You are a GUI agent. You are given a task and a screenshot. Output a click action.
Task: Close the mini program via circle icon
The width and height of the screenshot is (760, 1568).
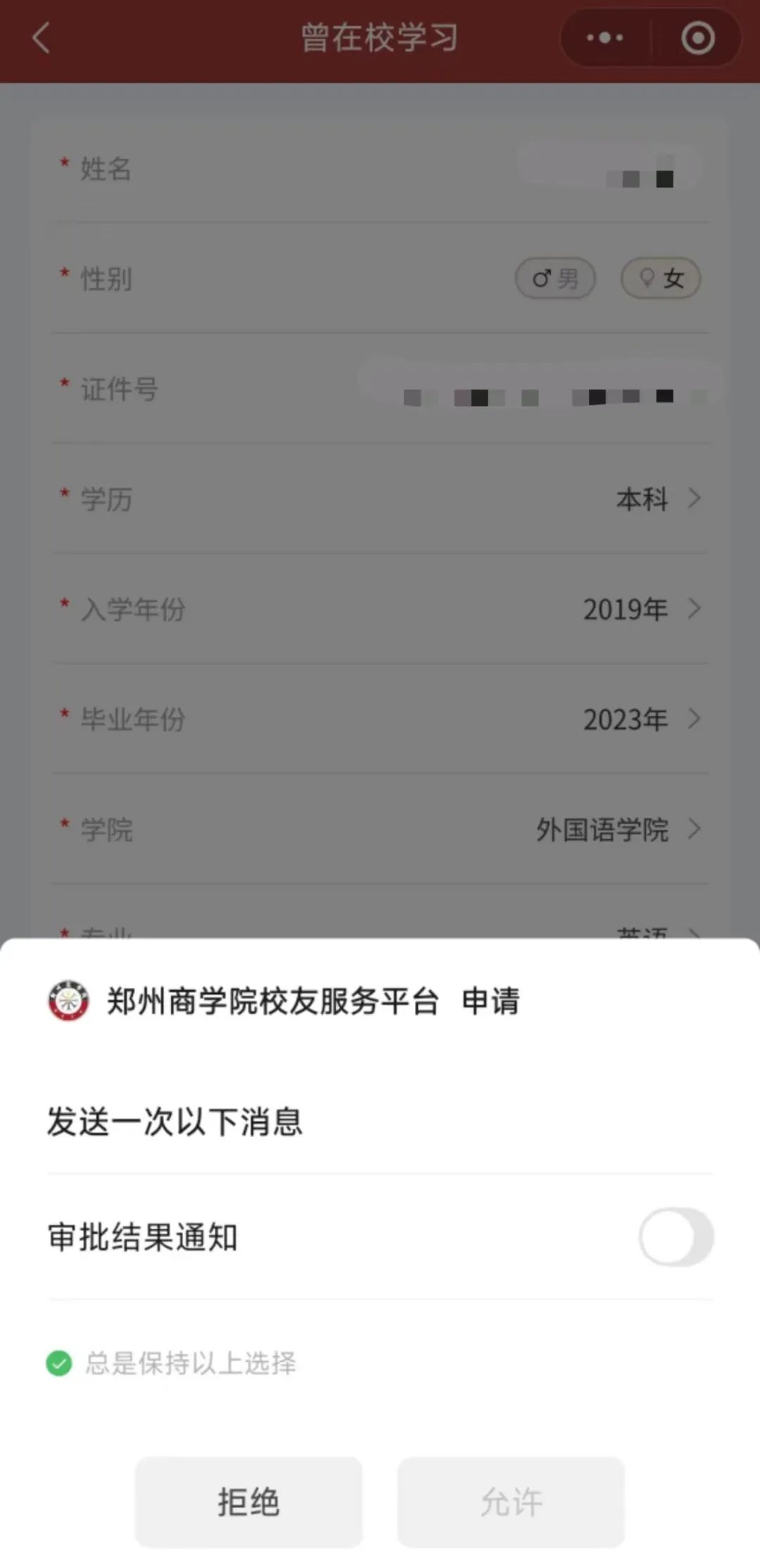(697, 38)
